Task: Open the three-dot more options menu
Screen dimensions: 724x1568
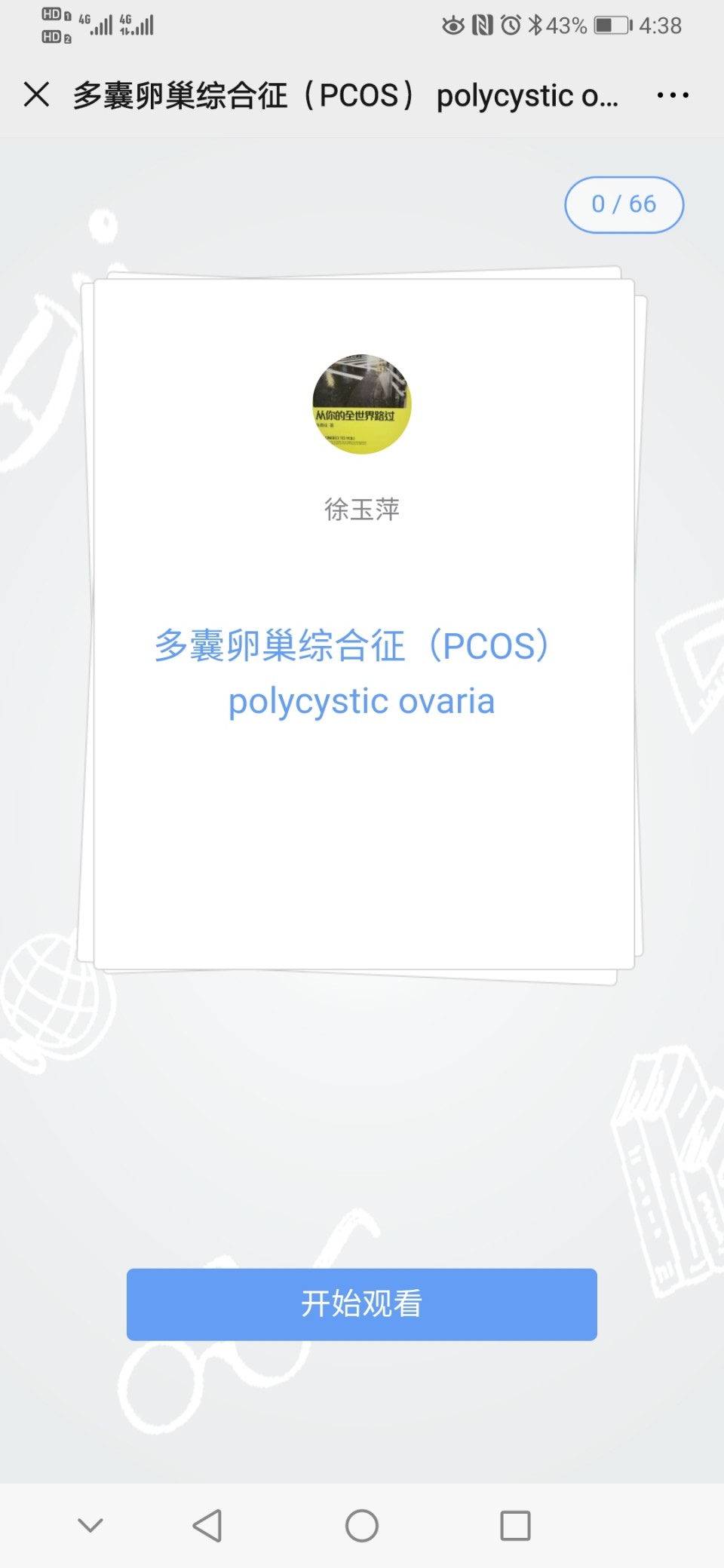Action: 672,95
